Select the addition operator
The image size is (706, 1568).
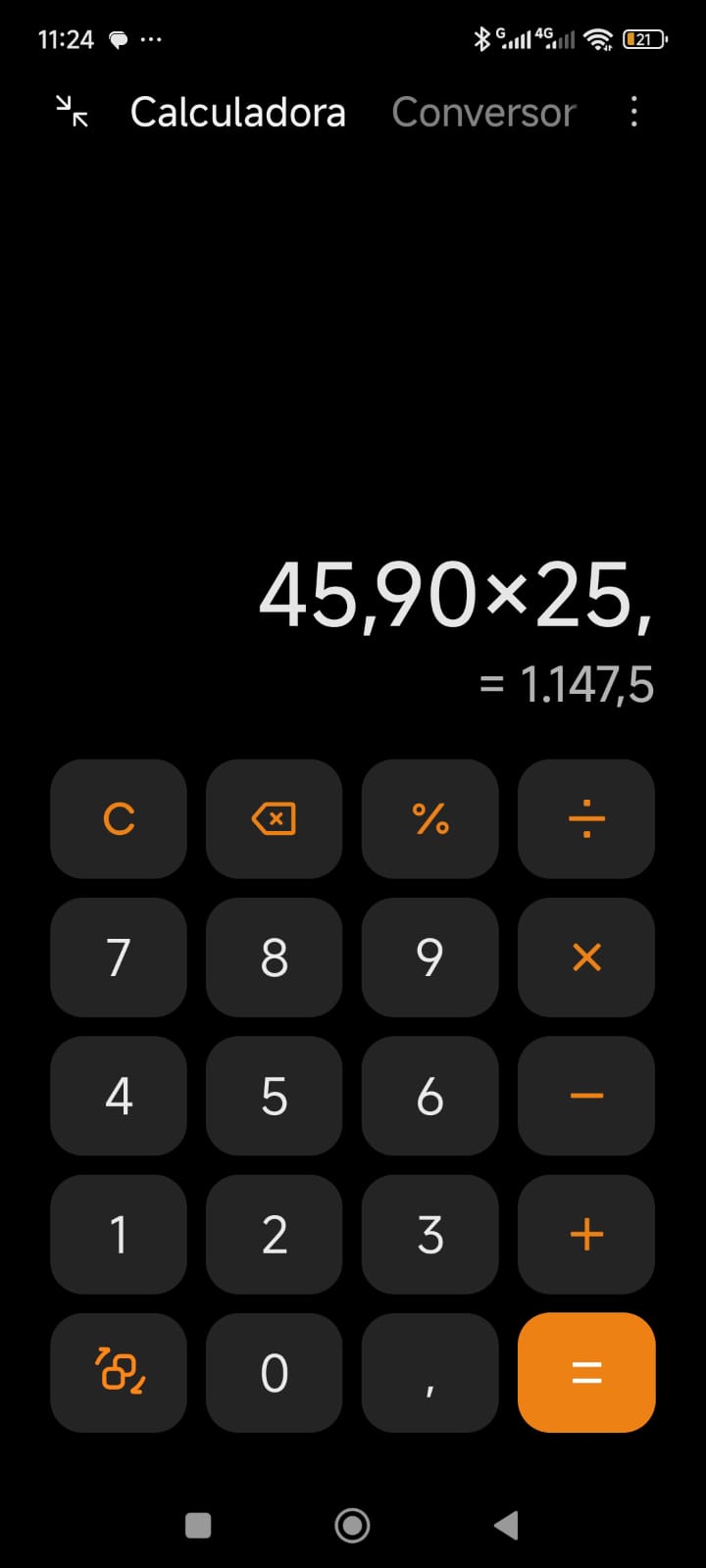tap(586, 1235)
